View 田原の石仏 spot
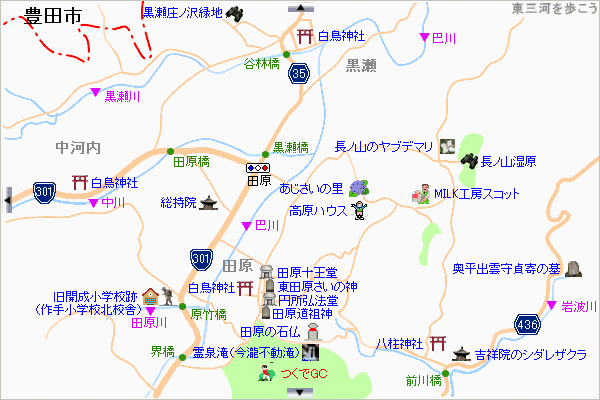This screenshot has width=600, height=400. (x=270, y=331)
